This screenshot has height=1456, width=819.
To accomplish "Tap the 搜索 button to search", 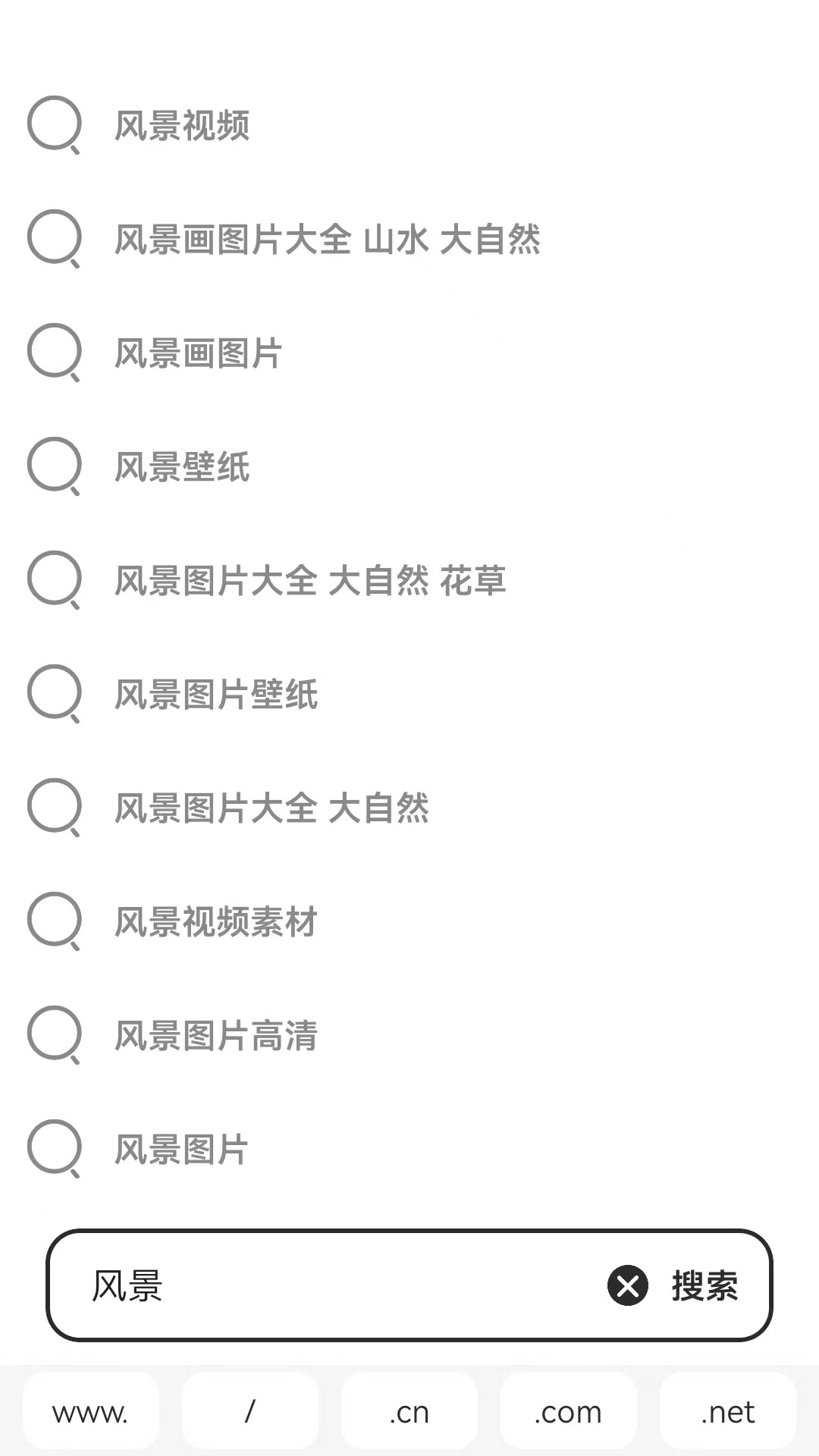I will click(704, 1285).
